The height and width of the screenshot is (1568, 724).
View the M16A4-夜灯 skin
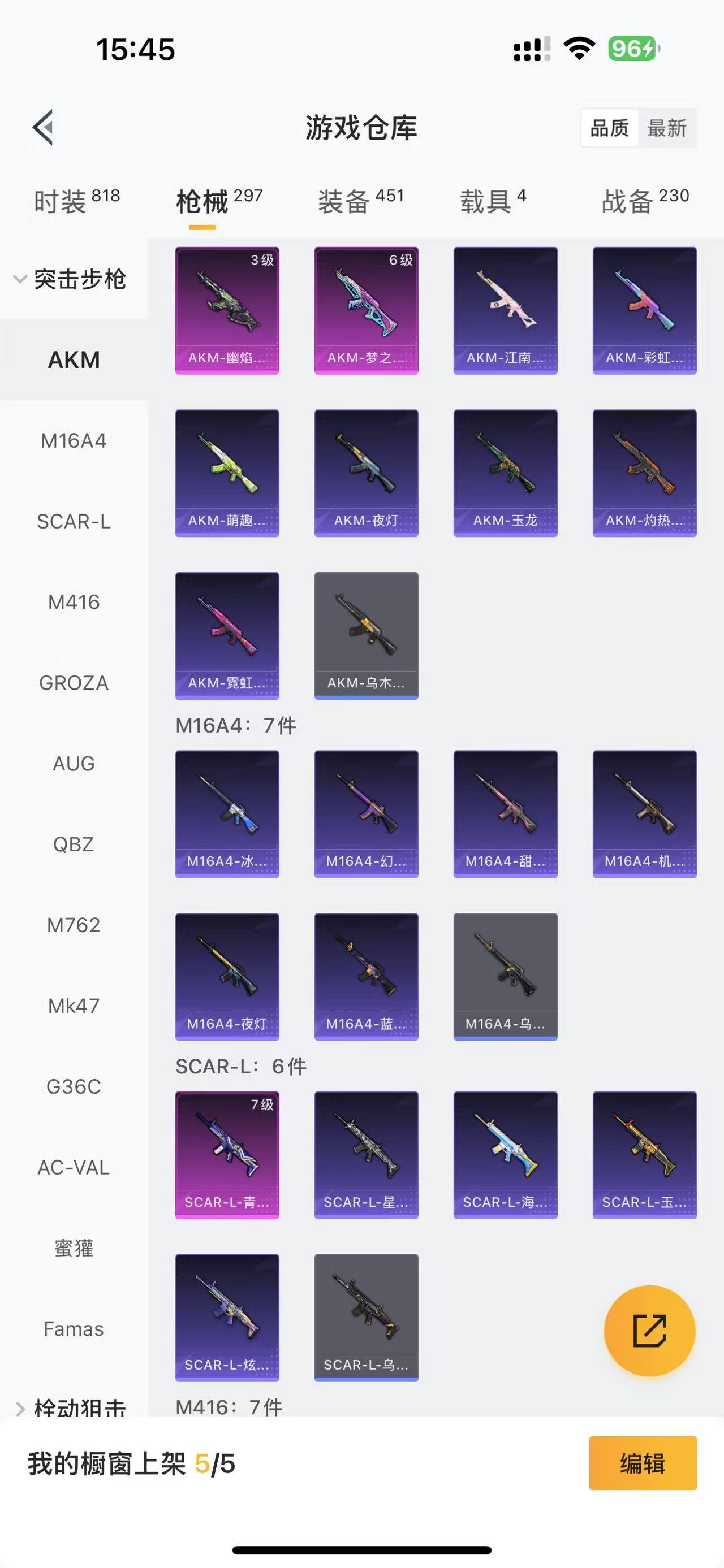pos(227,976)
